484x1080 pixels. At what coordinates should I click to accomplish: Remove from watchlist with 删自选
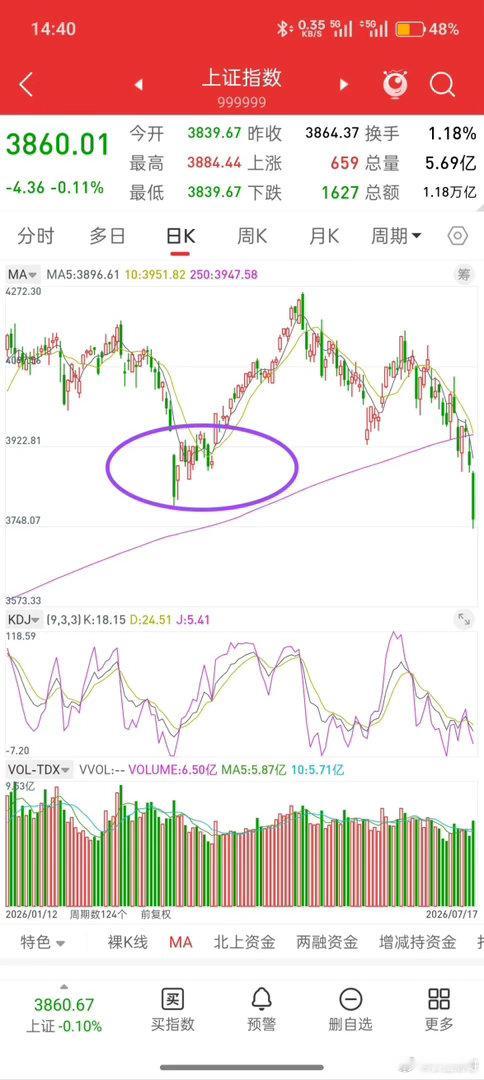coord(350,1009)
